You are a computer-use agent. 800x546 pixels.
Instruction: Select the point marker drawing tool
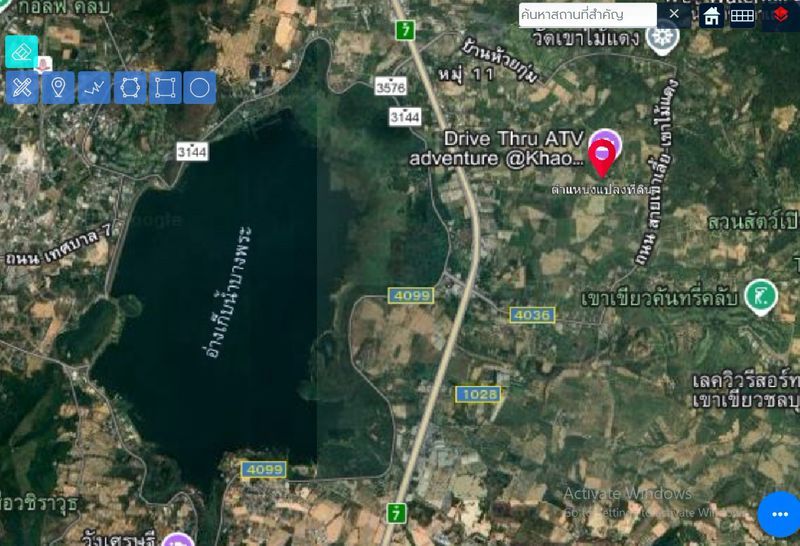click(58, 88)
